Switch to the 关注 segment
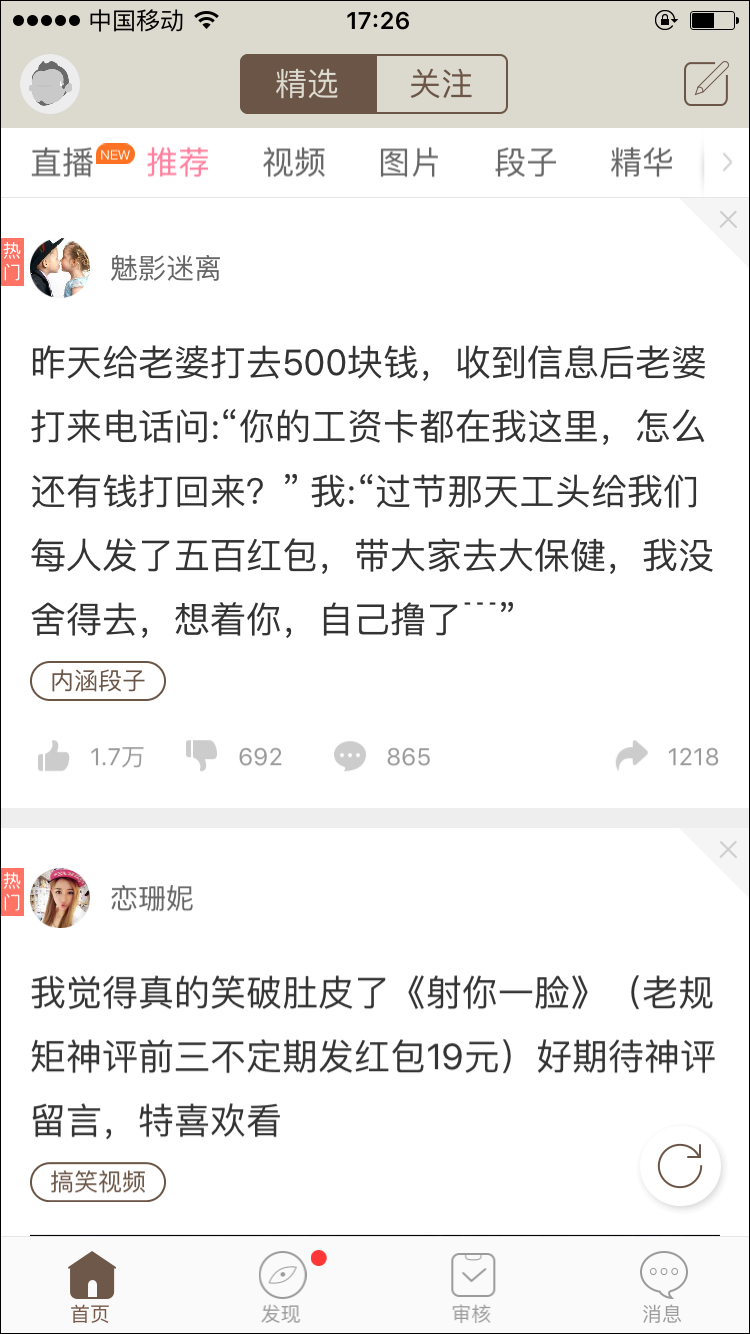This screenshot has width=750, height=1334. pos(441,84)
